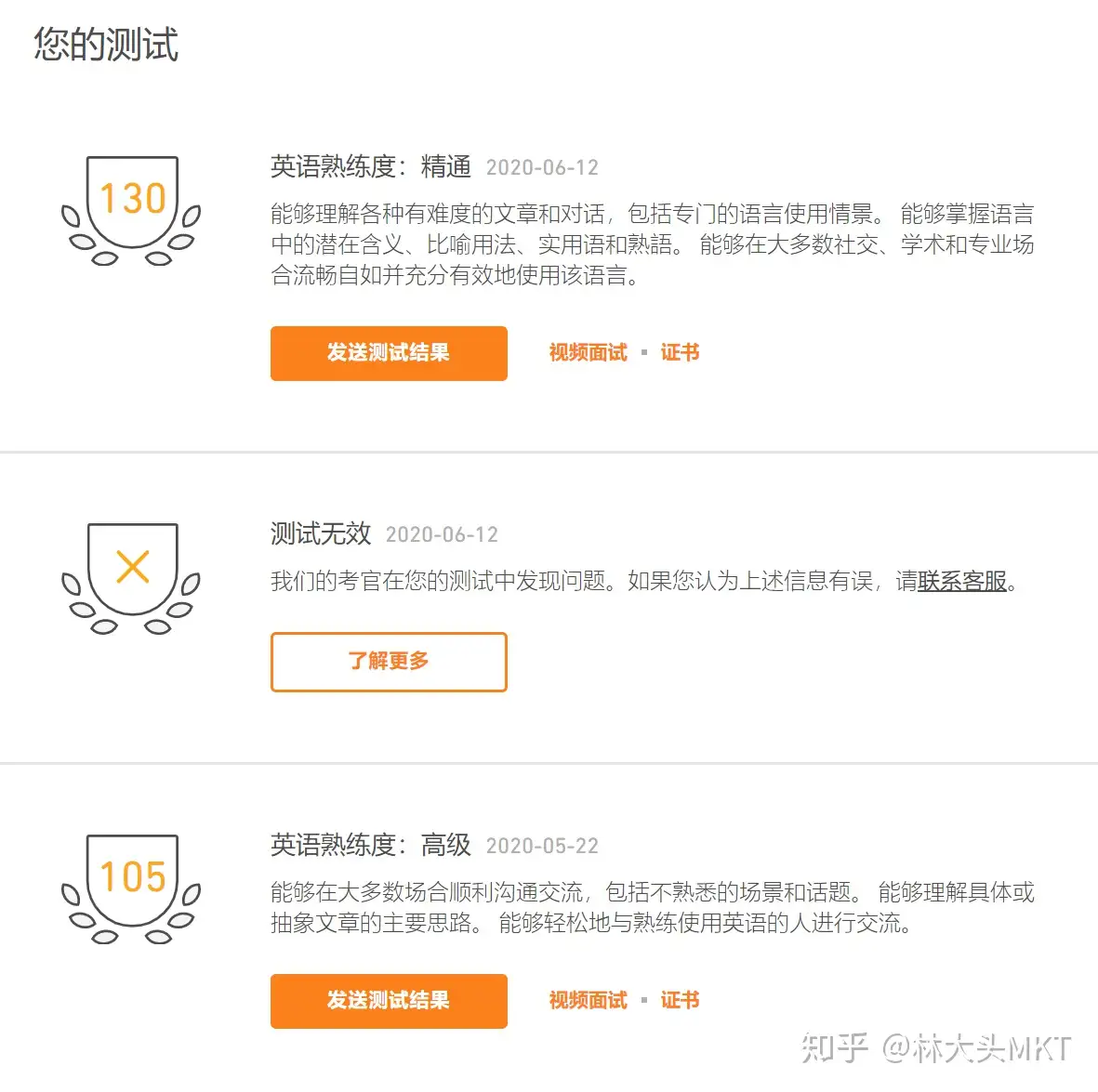Send test results for the 130 score

point(389,353)
